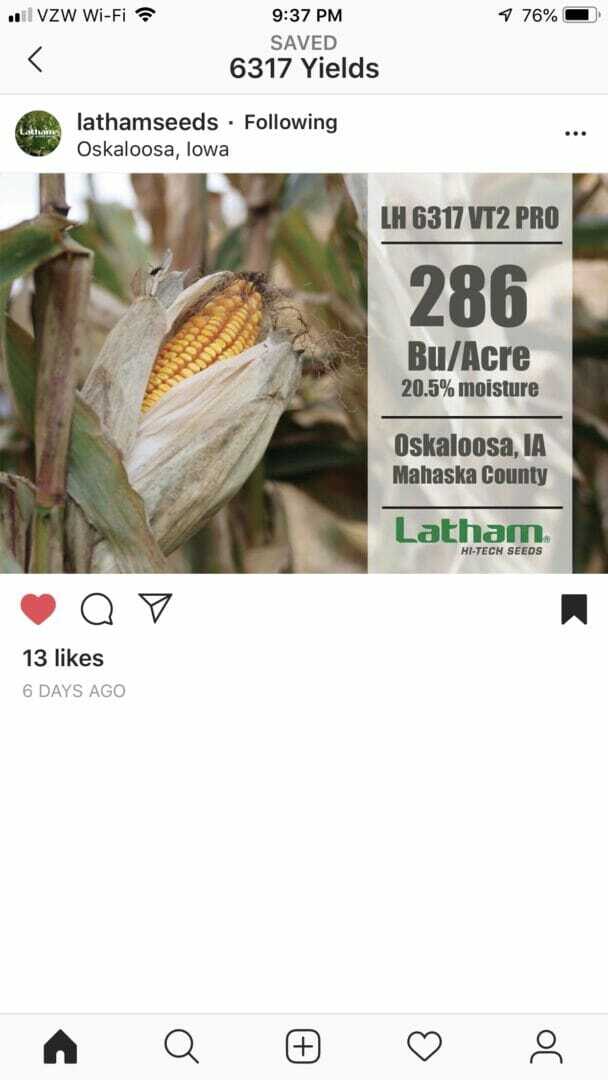Open the Activity heart tab

pyautogui.click(x=425, y=1046)
